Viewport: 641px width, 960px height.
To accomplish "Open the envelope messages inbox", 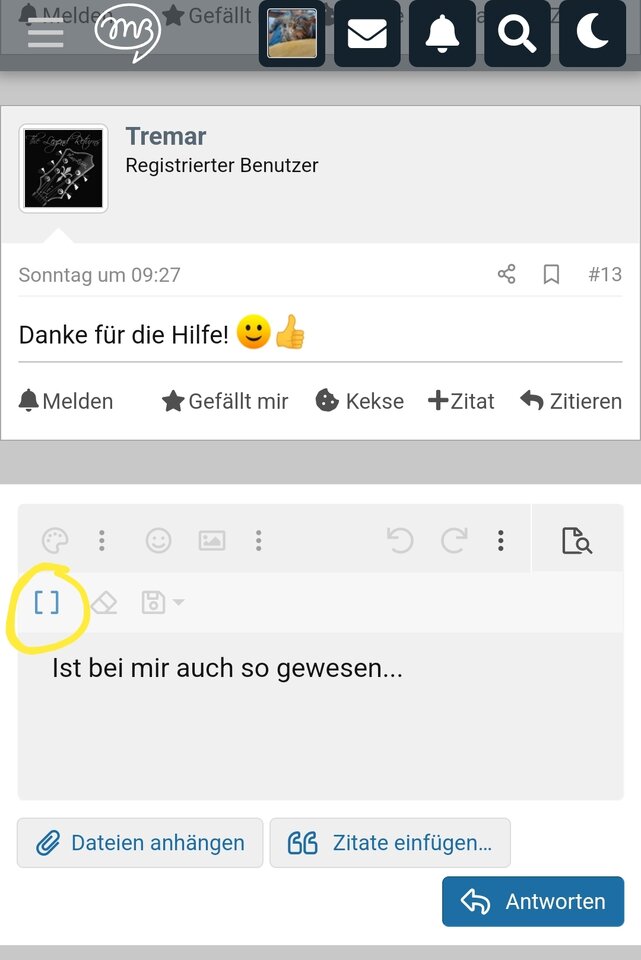I will tap(367, 34).
